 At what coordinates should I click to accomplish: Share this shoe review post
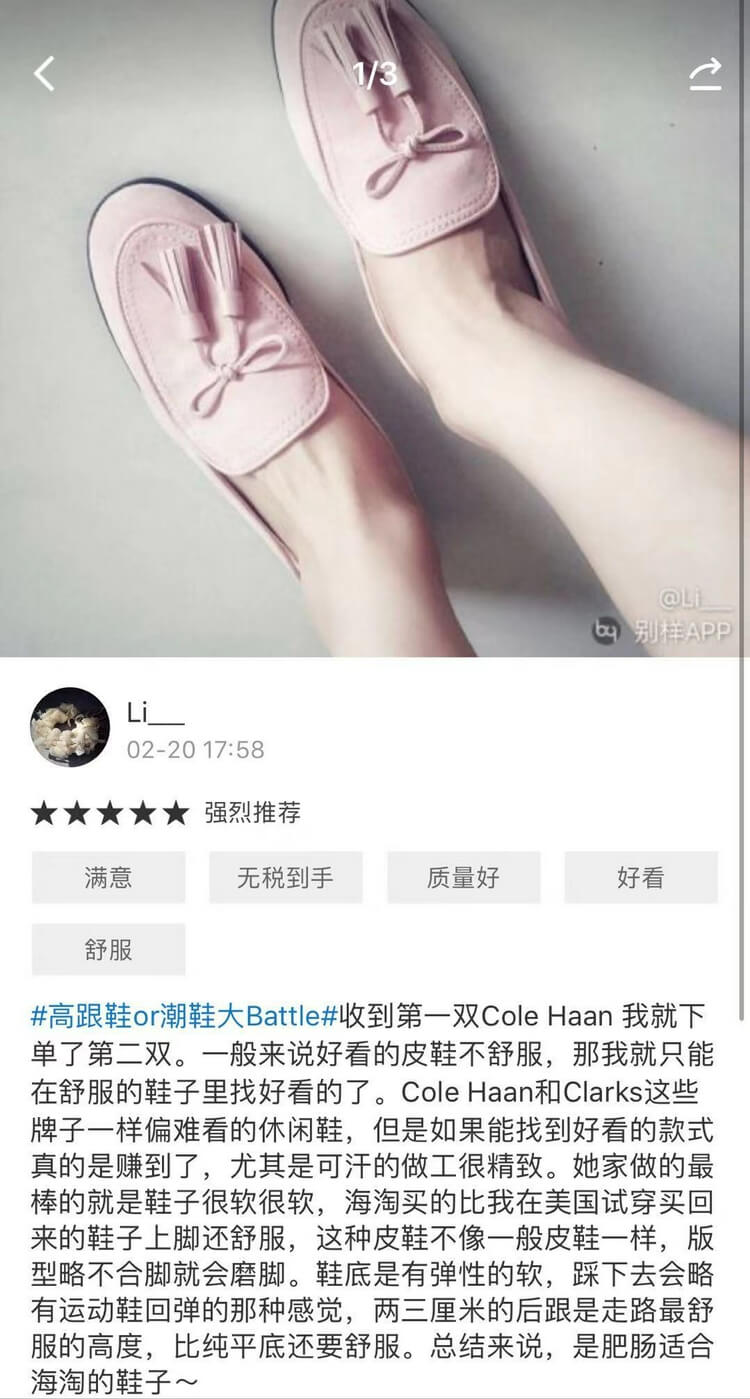point(706,73)
